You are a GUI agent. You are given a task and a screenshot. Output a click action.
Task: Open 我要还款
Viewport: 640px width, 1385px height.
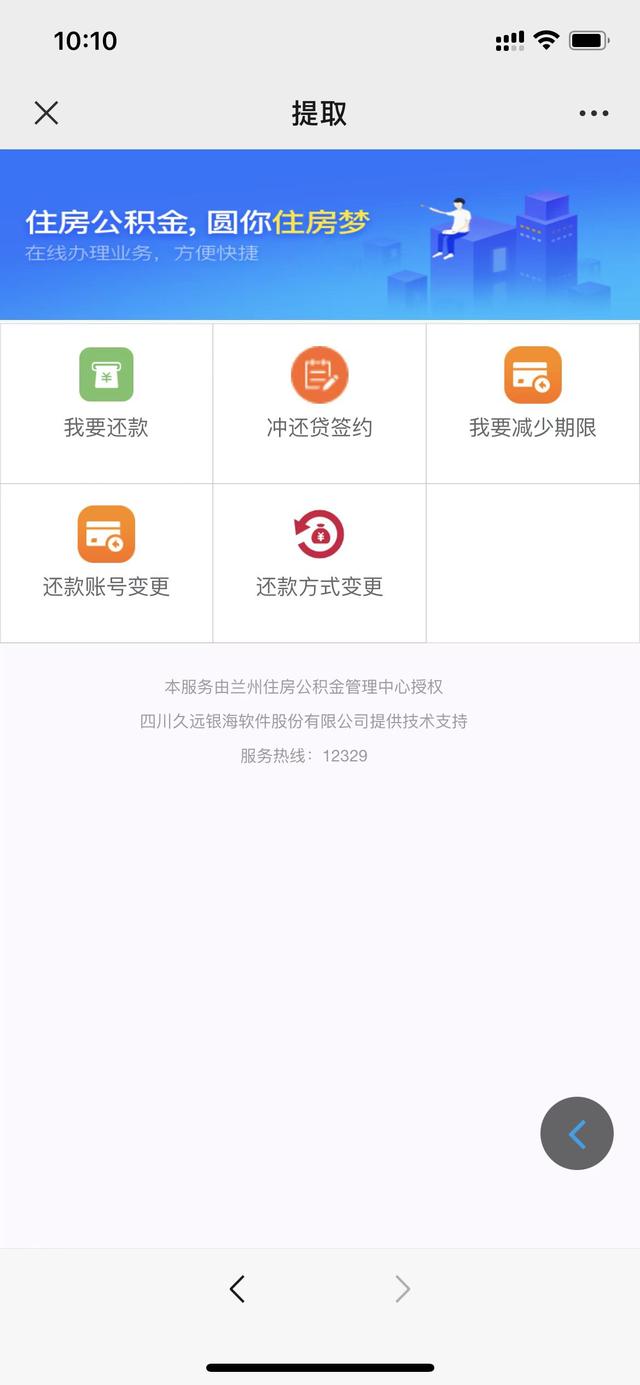[x=106, y=394]
